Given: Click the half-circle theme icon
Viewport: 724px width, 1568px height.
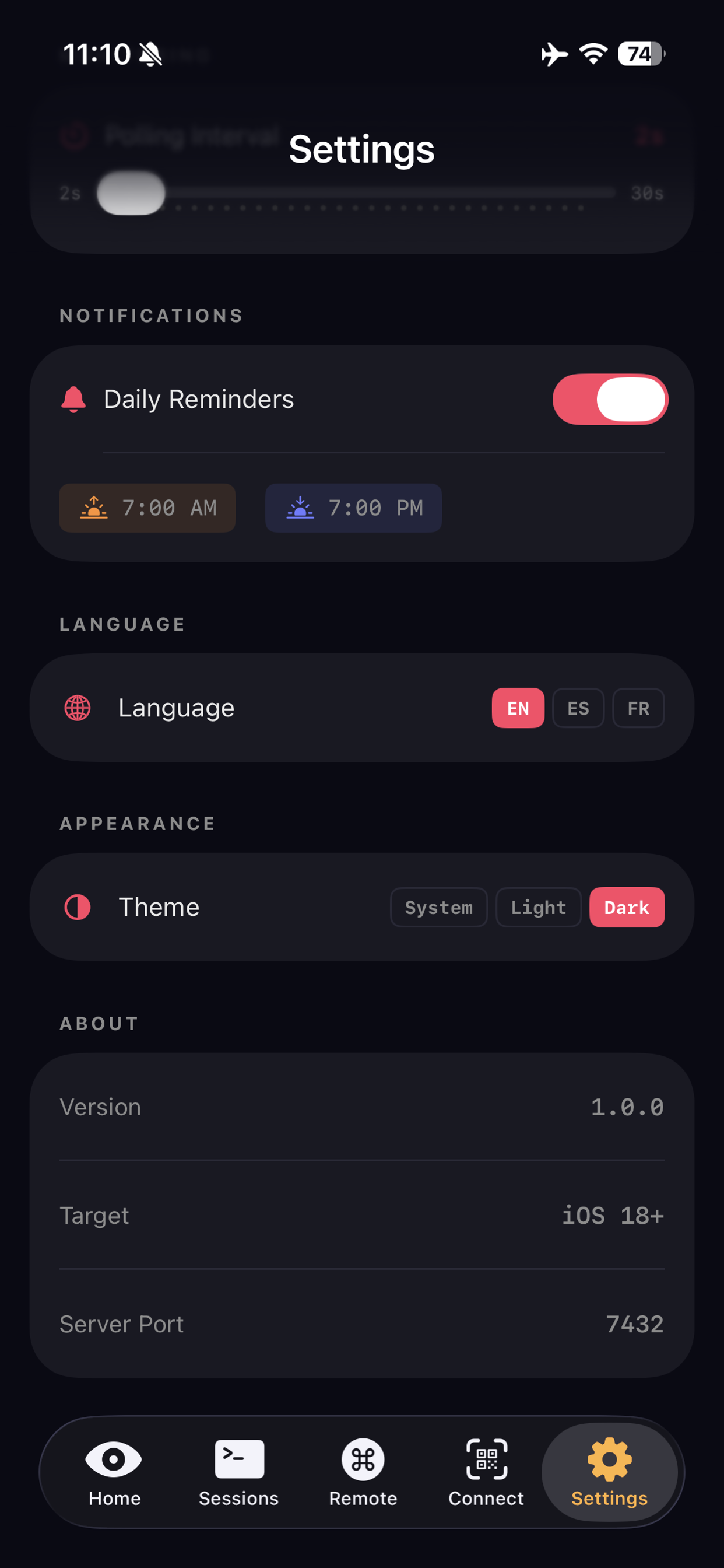Looking at the screenshot, I should 78,907.
